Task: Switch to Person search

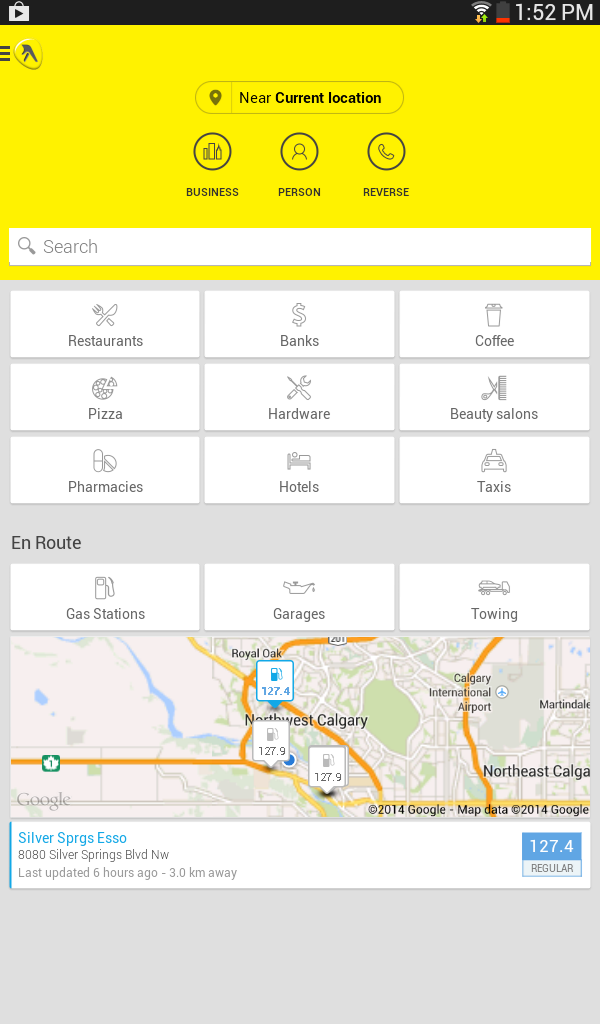Action: [x=299, y=165]
